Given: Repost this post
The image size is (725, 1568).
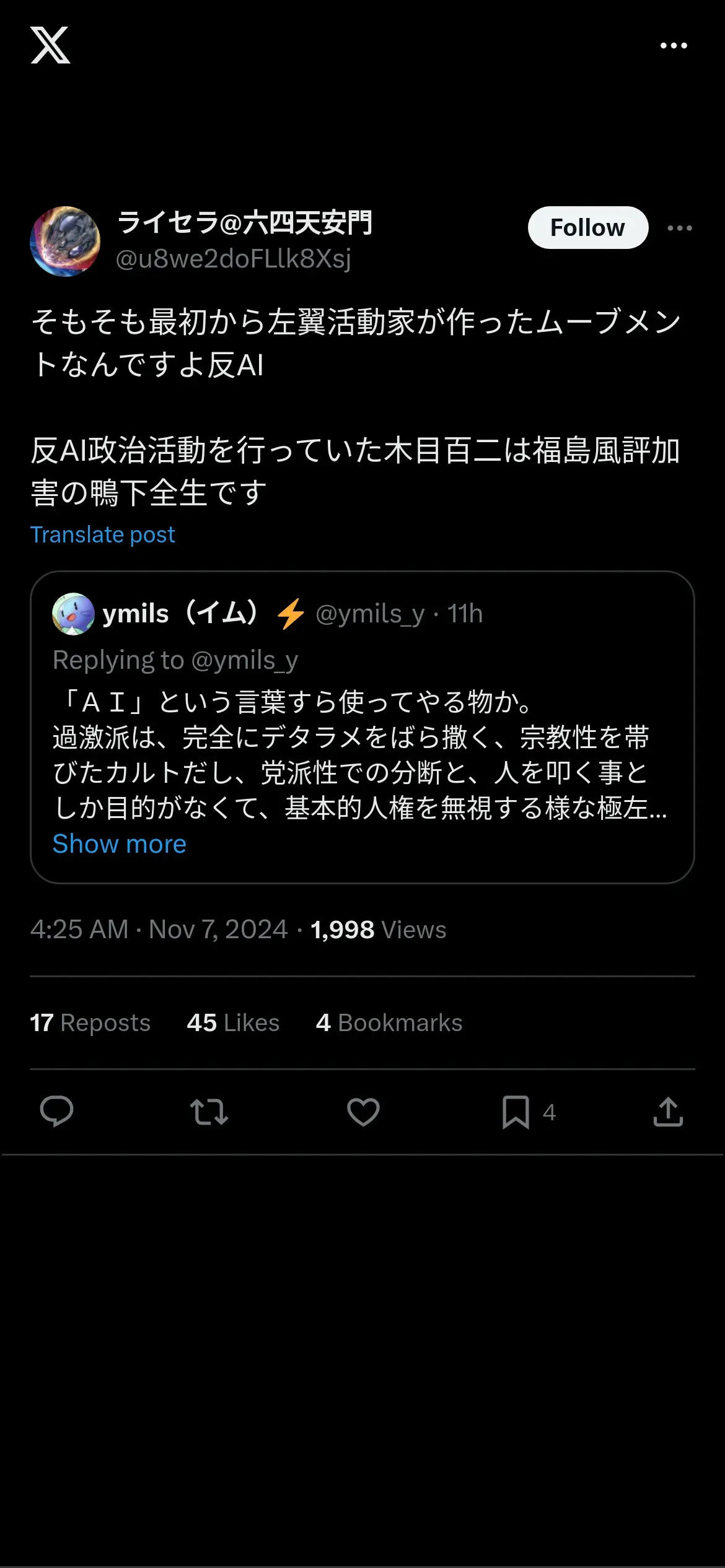Looking at the screenshot, I should tap(209, 1112).
